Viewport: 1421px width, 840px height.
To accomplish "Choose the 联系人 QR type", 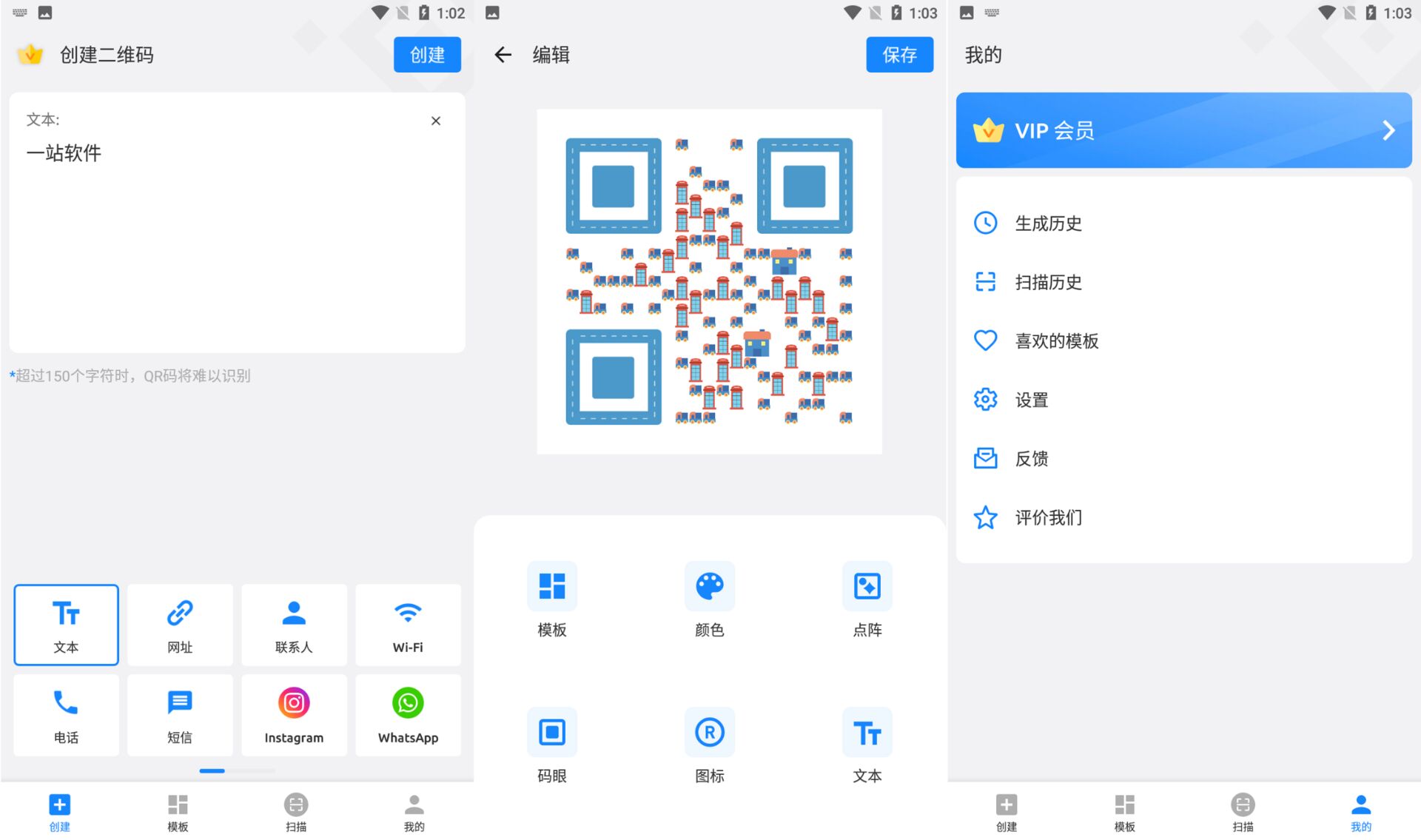I will [294, 625].
